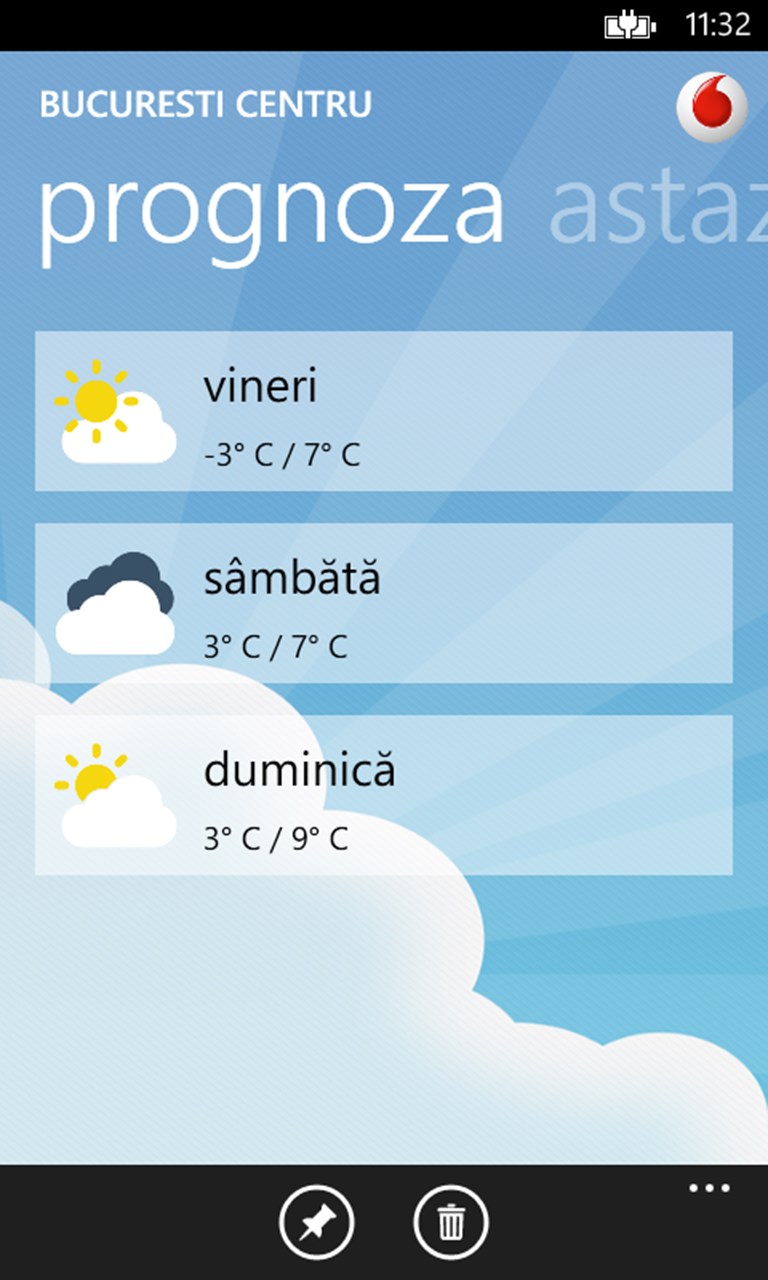
Task: Open the vineri forecast card
Action: click(384, 411)
